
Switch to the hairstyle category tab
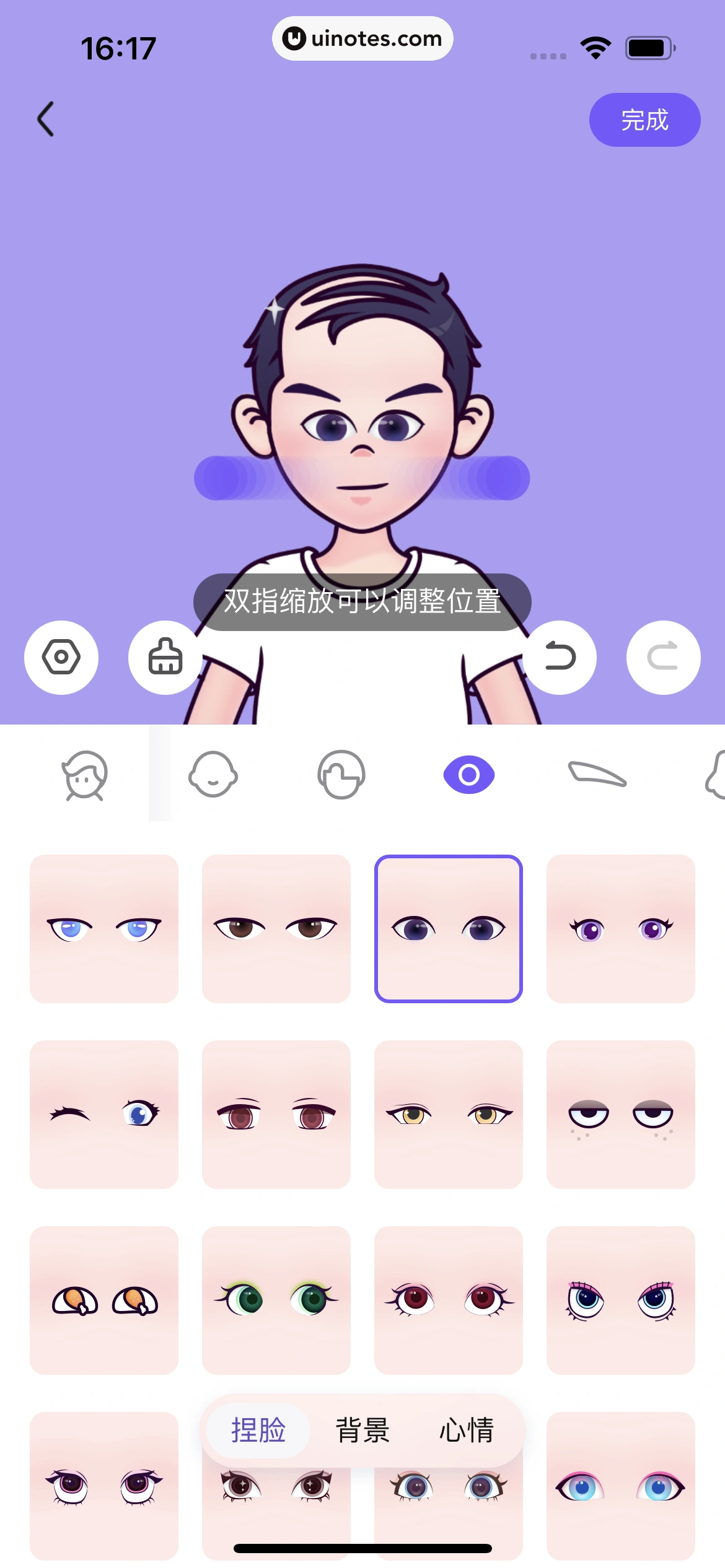pos(85,775)
